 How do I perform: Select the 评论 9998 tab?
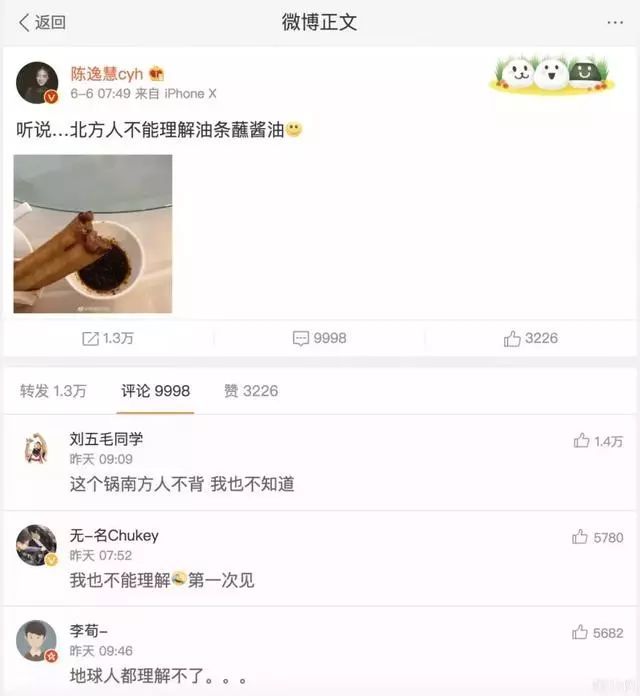[x=156, y=390]
